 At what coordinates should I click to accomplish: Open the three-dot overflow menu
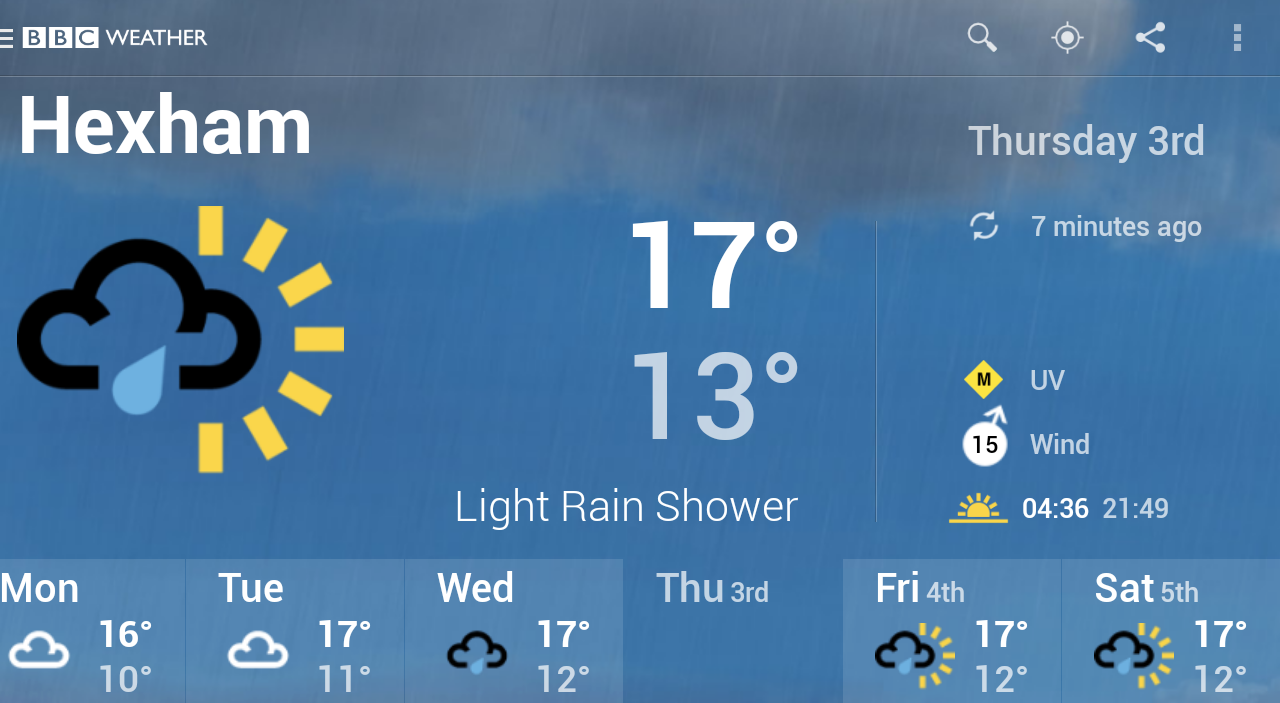(1237, 38)
